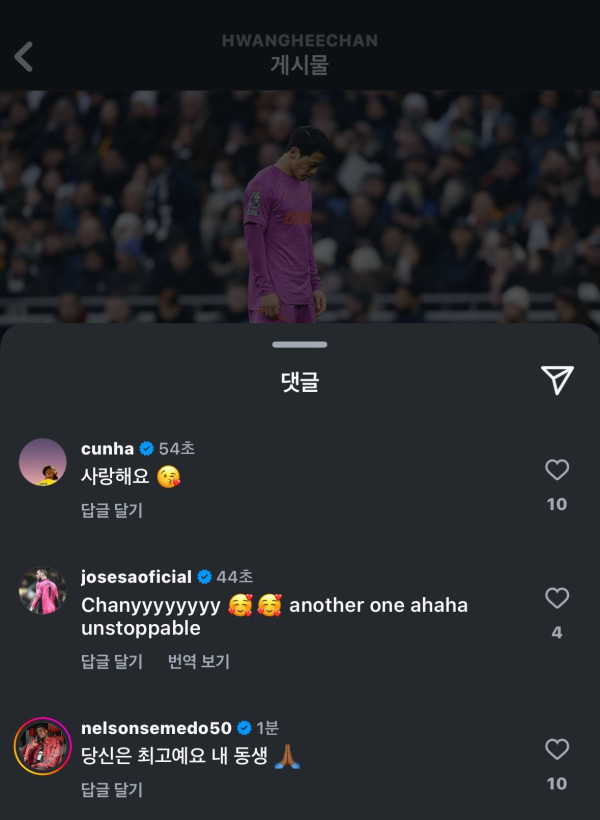600x820 pixels.
Task: Reply to nelsonsemedo50's comment
Action: (111, 789)
